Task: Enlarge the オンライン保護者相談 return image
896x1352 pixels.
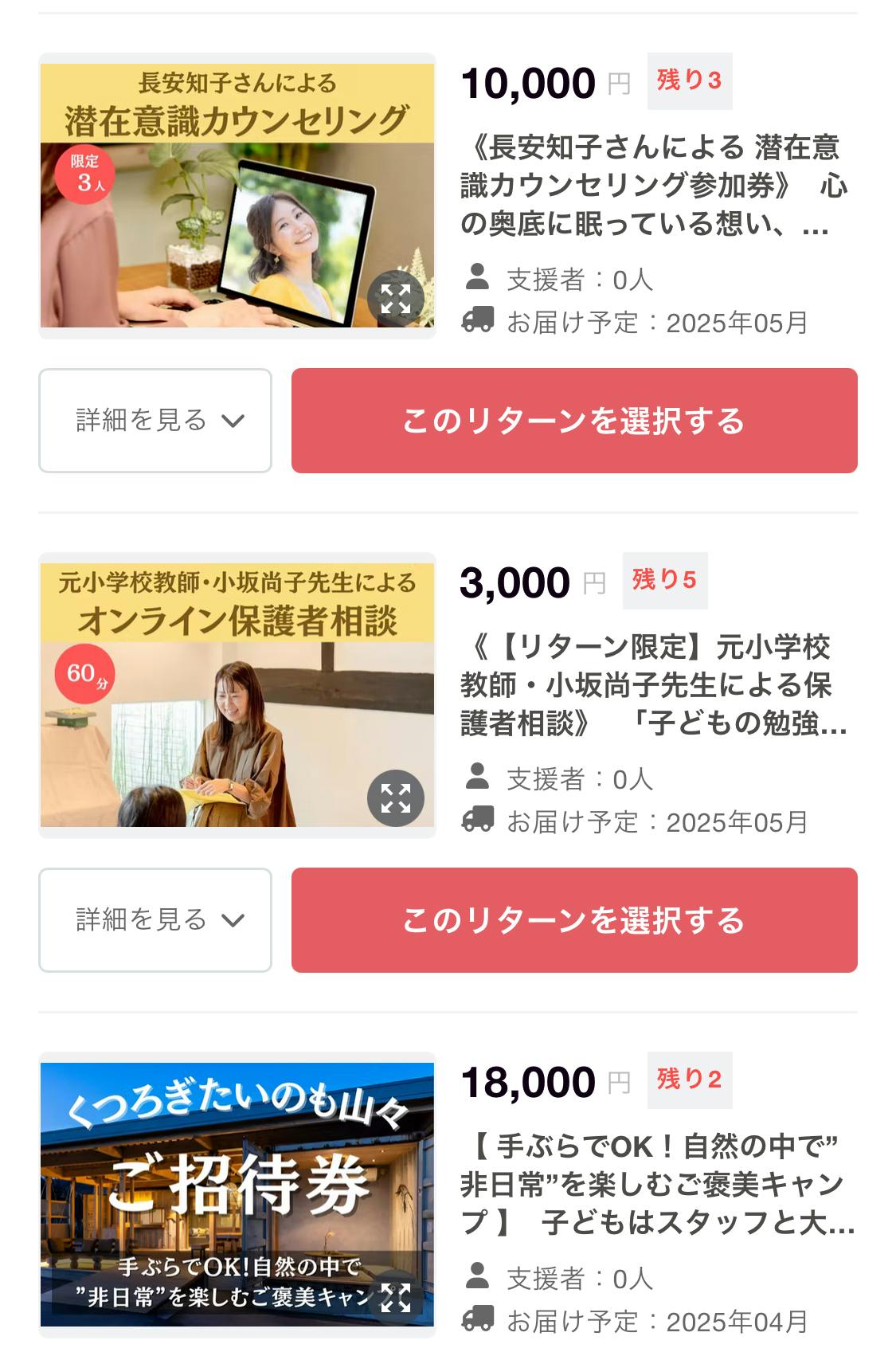Action: tap(395, 798)
